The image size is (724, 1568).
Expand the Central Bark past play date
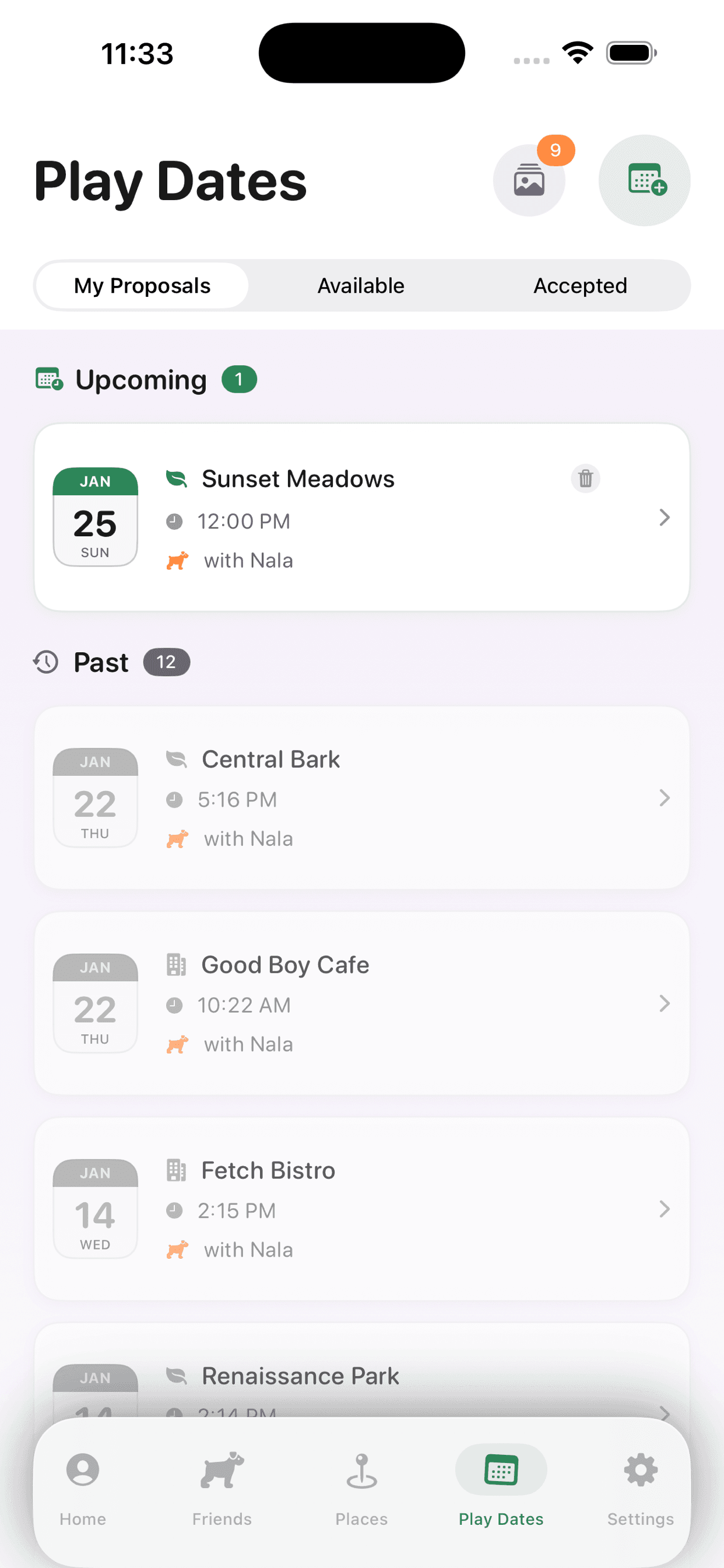(x=664, y=798)
